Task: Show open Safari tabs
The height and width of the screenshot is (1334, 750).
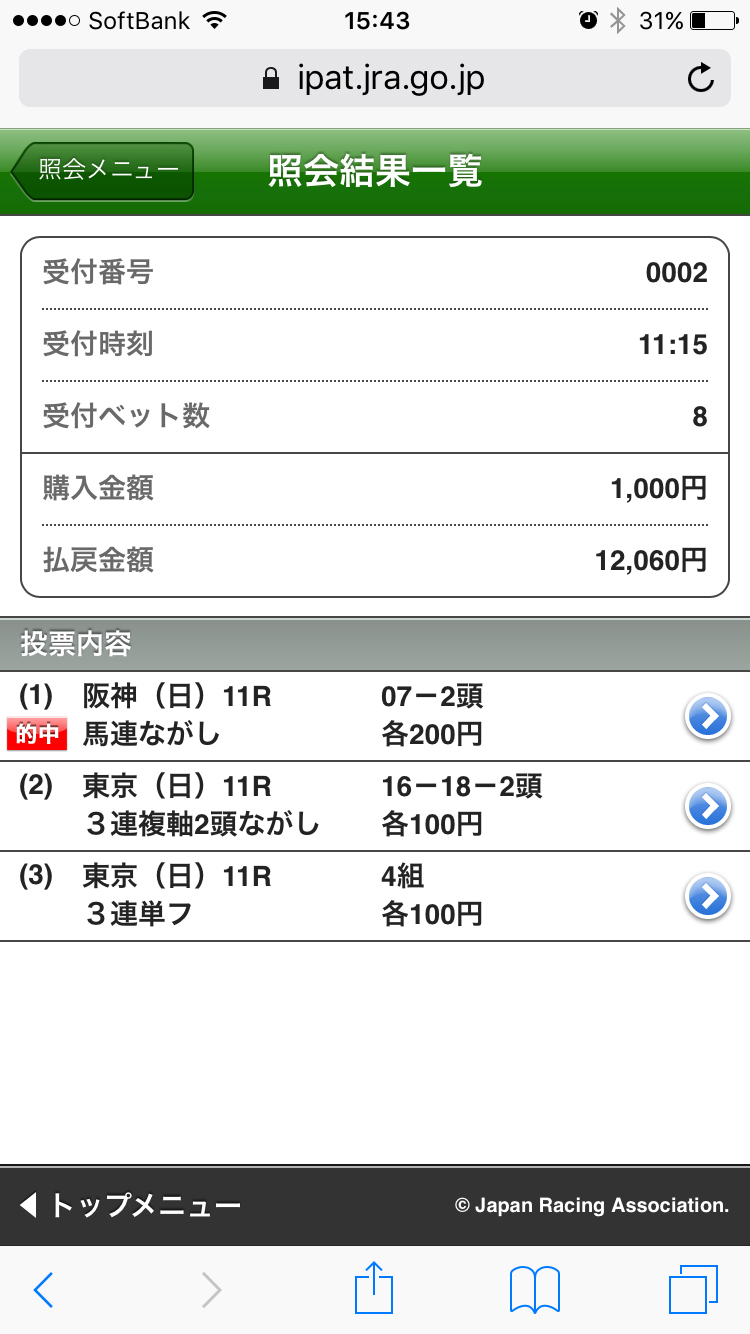Action: (x=693, y=1290)
